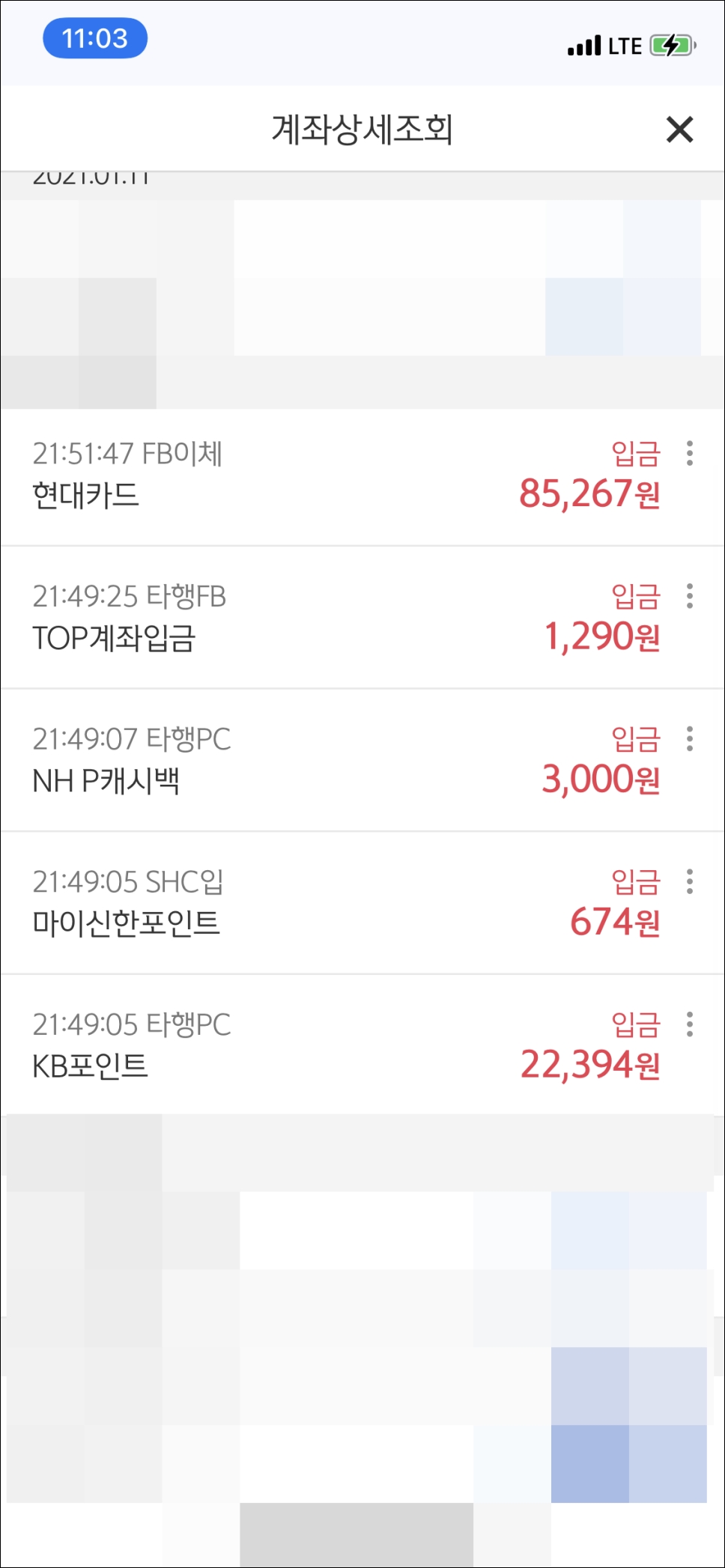Open more options for TOP계좌입금 deposit
Screen dimensions: 725x1568
690,596
